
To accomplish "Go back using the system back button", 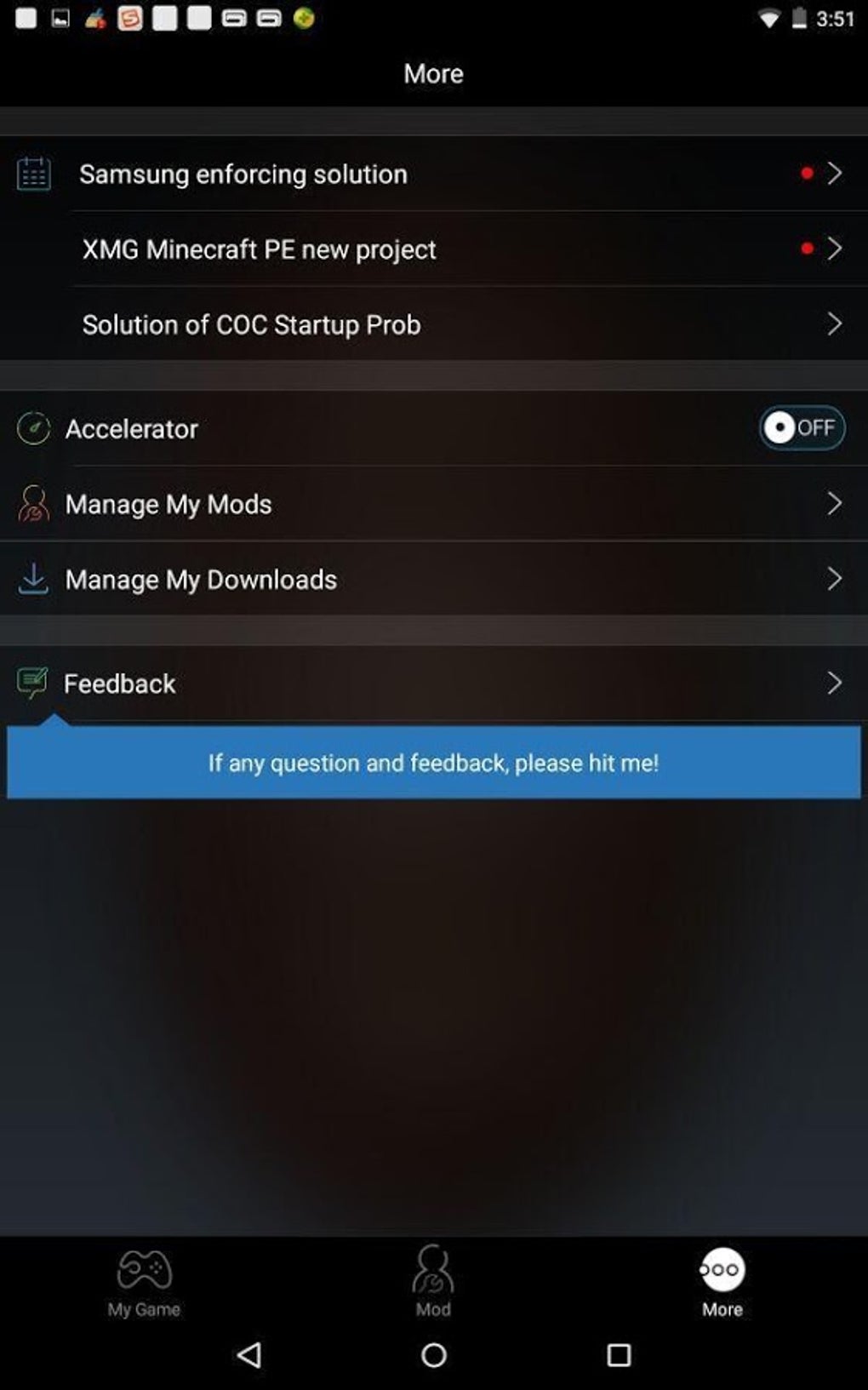I will tap(249, 1354).
